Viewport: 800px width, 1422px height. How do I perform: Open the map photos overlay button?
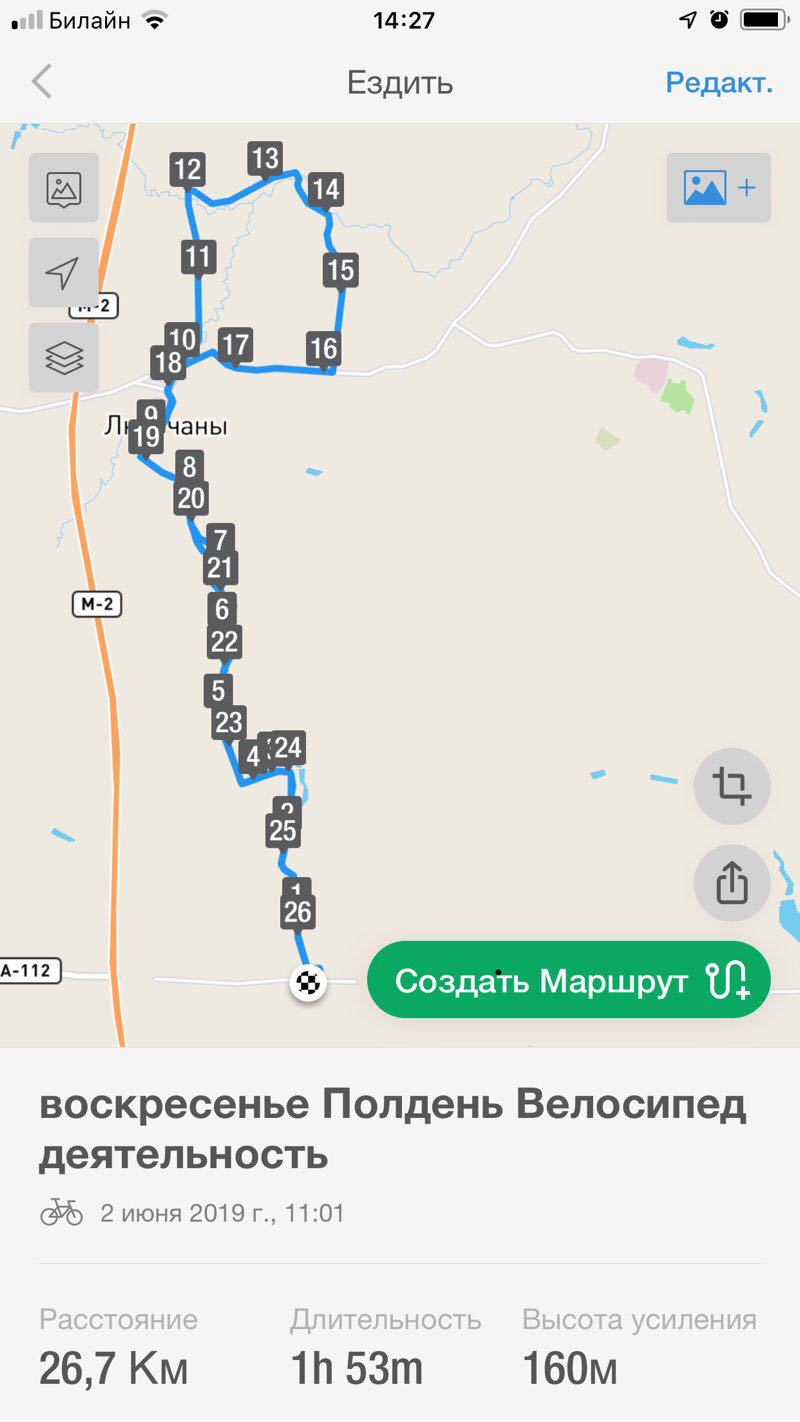64,188
